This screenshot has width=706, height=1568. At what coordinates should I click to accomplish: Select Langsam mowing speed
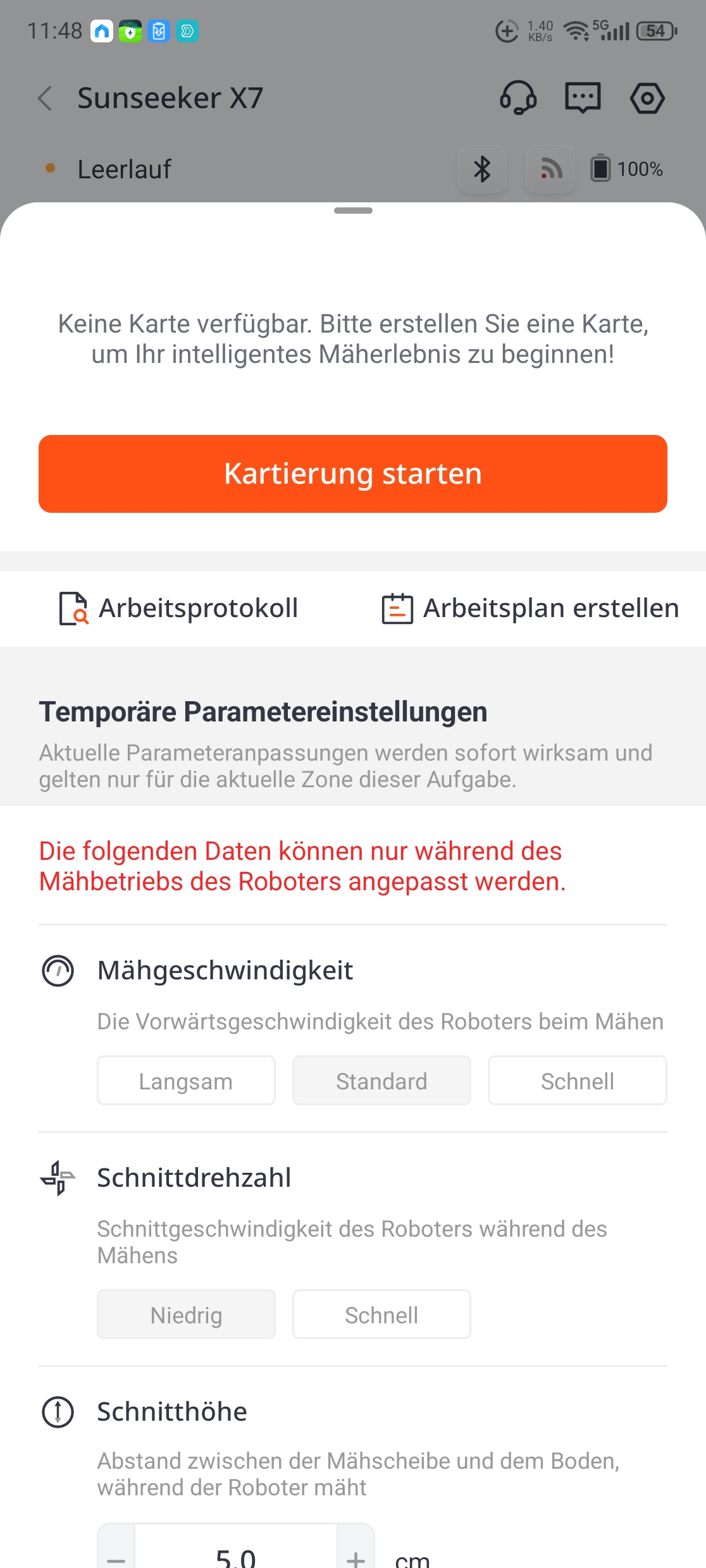186,1081
